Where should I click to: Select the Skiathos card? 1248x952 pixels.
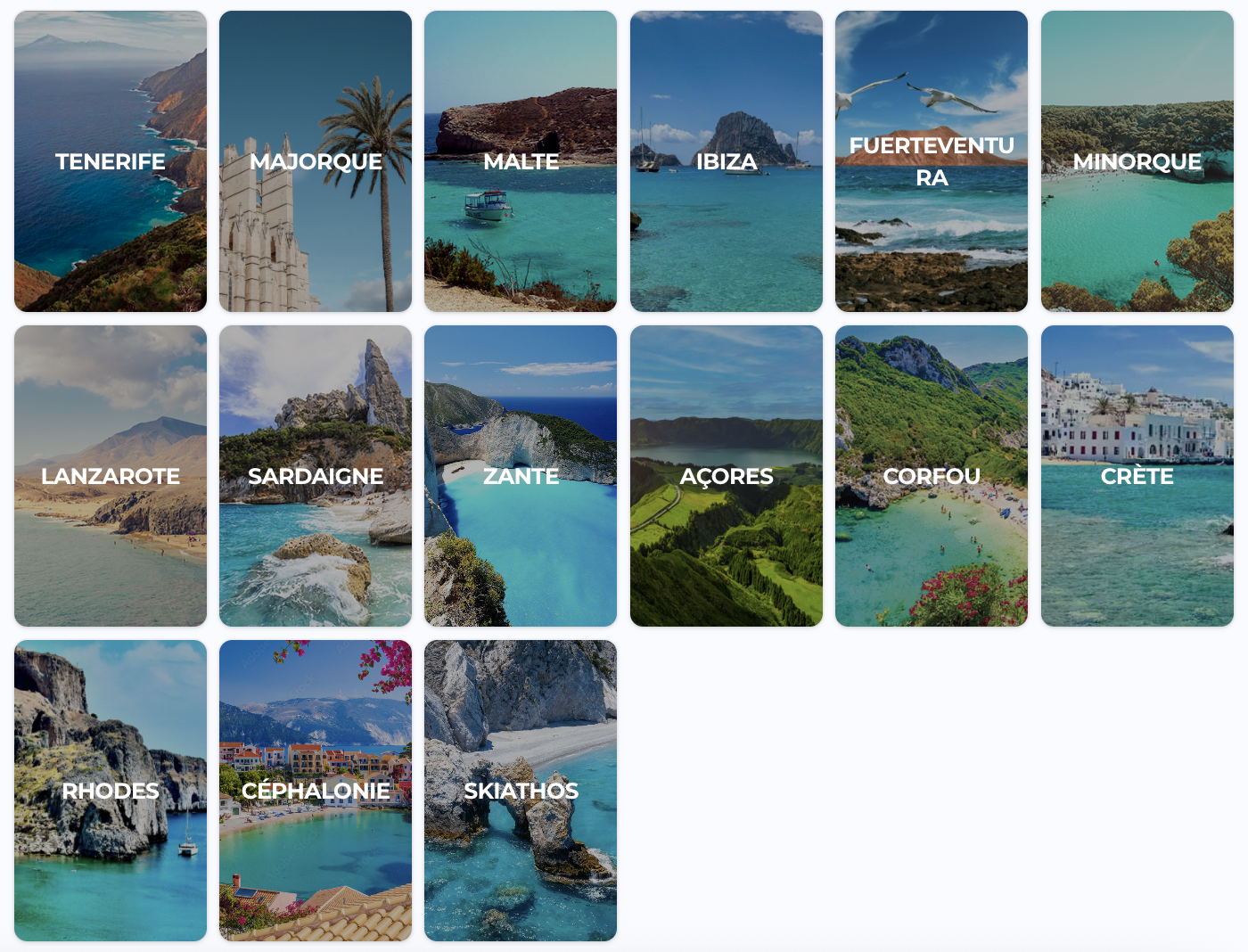[x=521, y=791]
